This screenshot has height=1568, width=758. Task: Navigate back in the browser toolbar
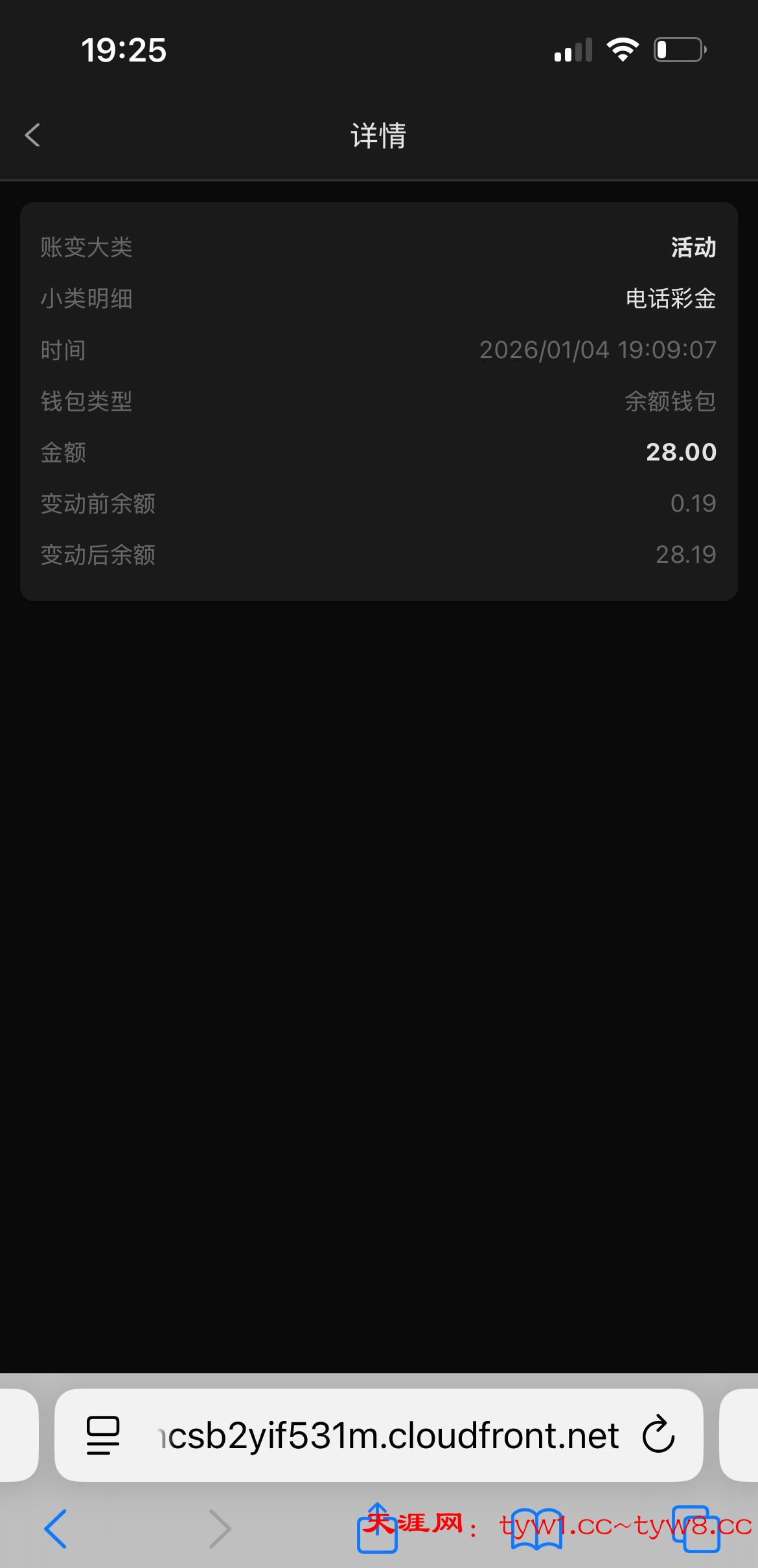coord(56,1528)
